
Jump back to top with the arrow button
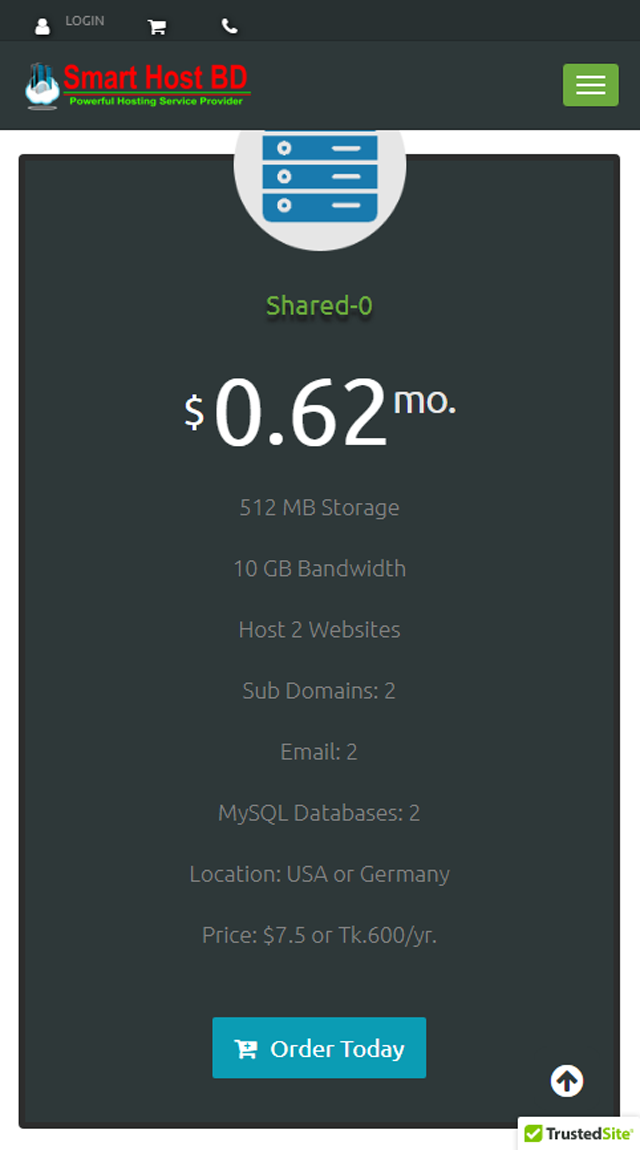567,1081
